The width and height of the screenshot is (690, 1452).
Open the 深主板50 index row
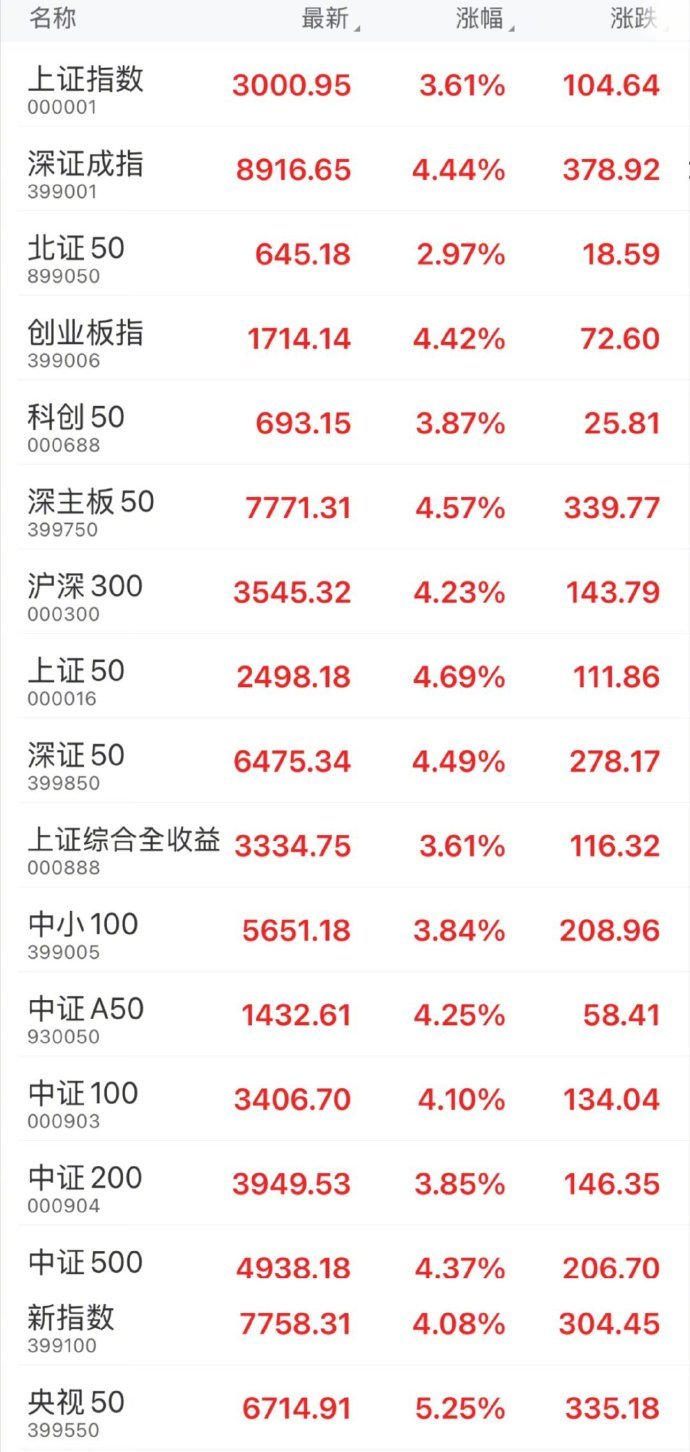(345, 507)
